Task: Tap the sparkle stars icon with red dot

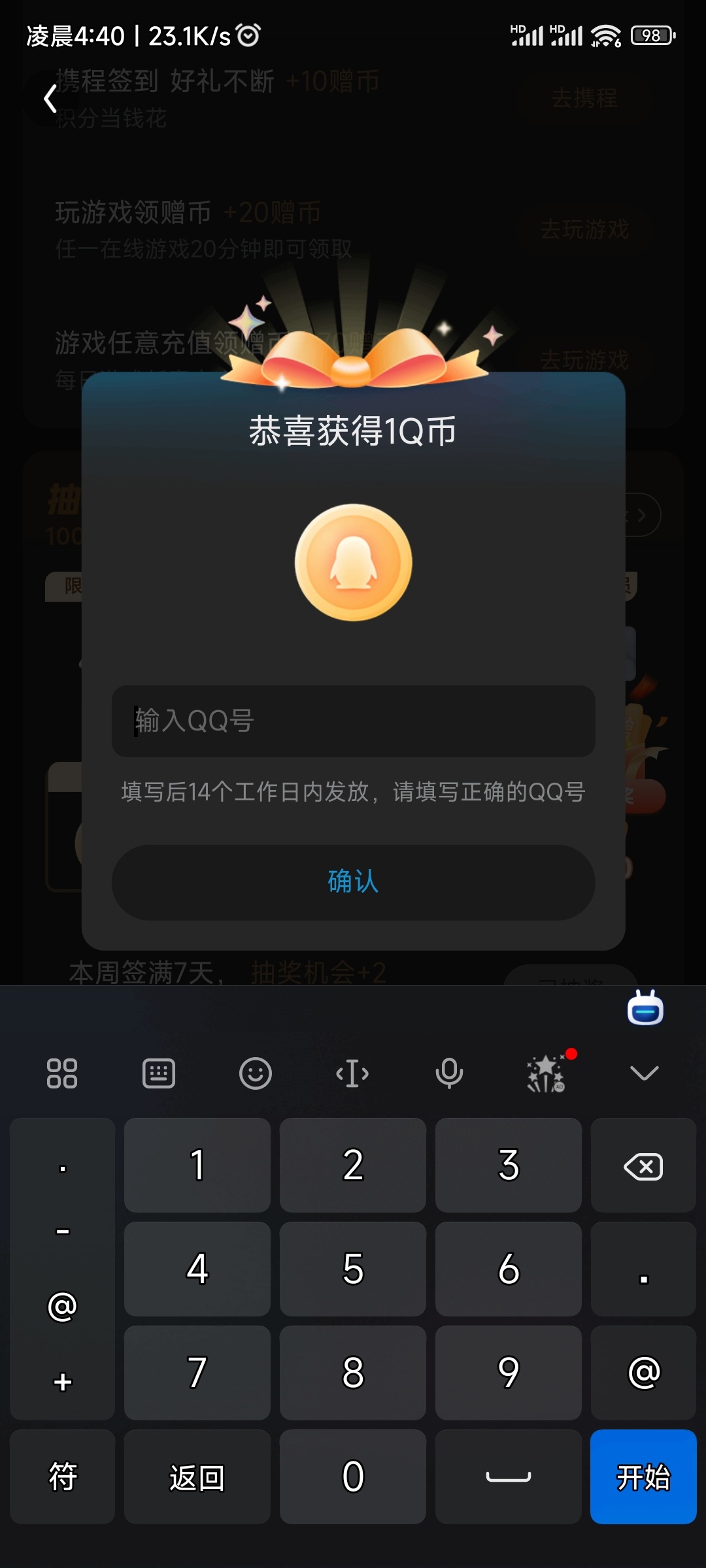Action: pyautogui.click(x=546, y=1073)
